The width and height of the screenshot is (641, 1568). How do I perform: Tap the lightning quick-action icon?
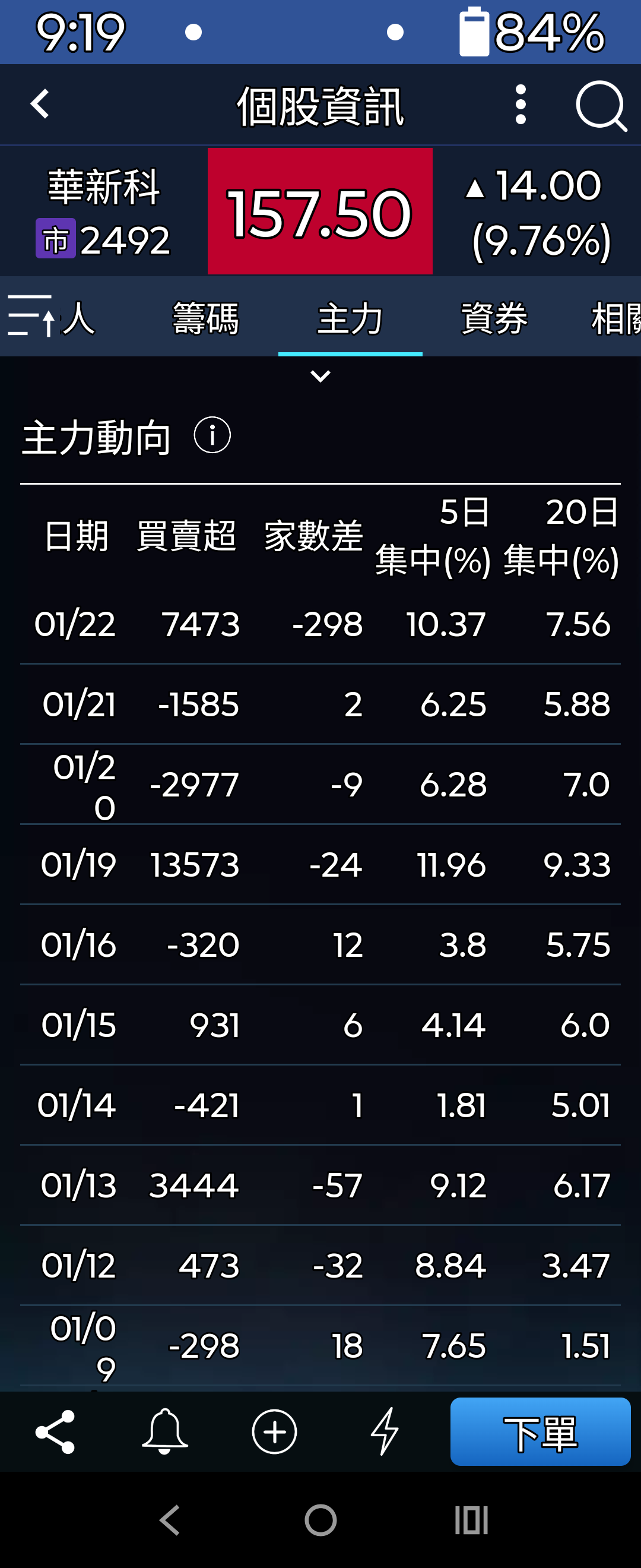click(x=385, y=1431)
